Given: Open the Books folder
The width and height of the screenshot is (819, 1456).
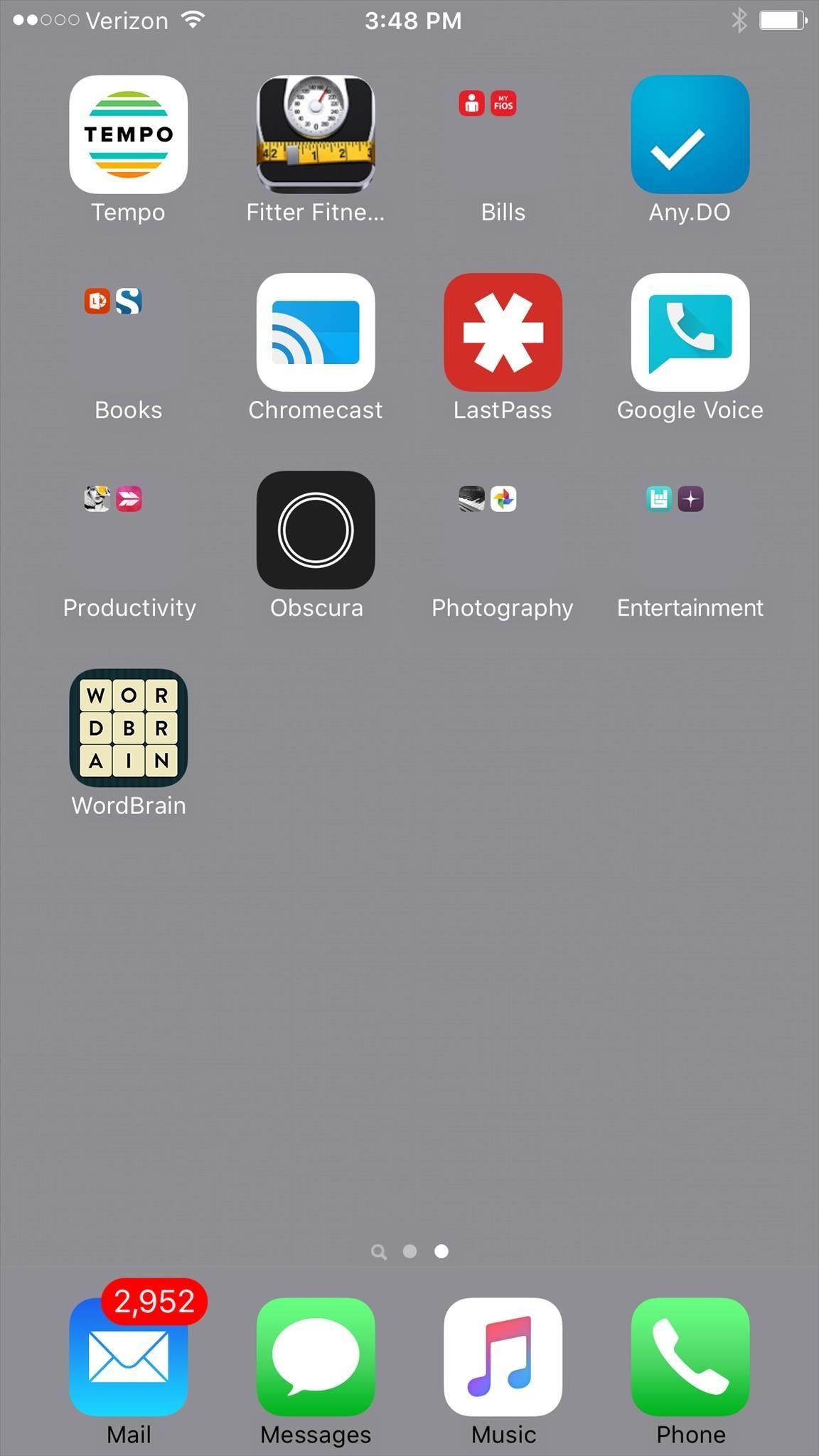Looking at the screenshot, I should coord(129,332).
